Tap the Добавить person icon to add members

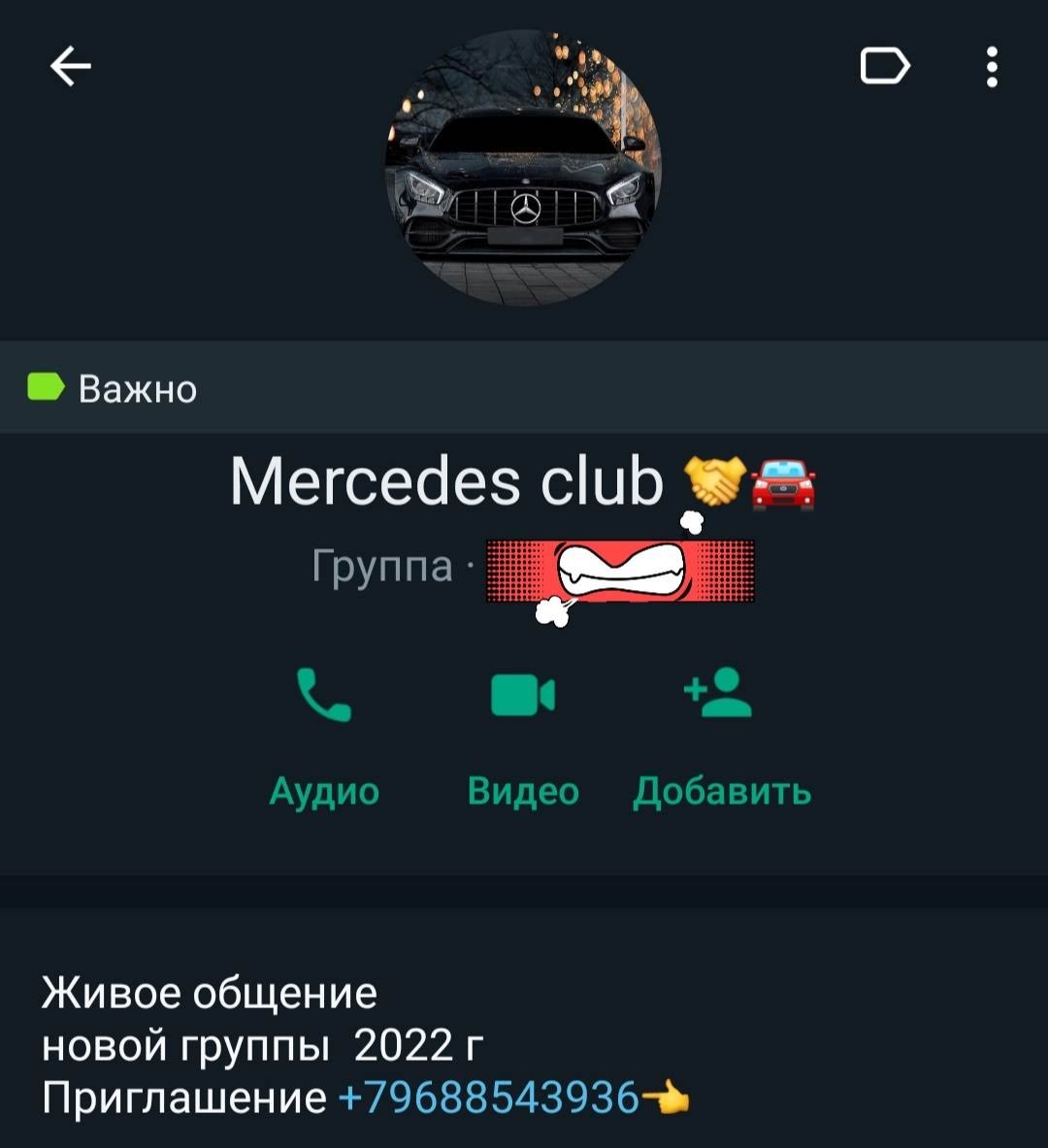click(x=721, y=693)
